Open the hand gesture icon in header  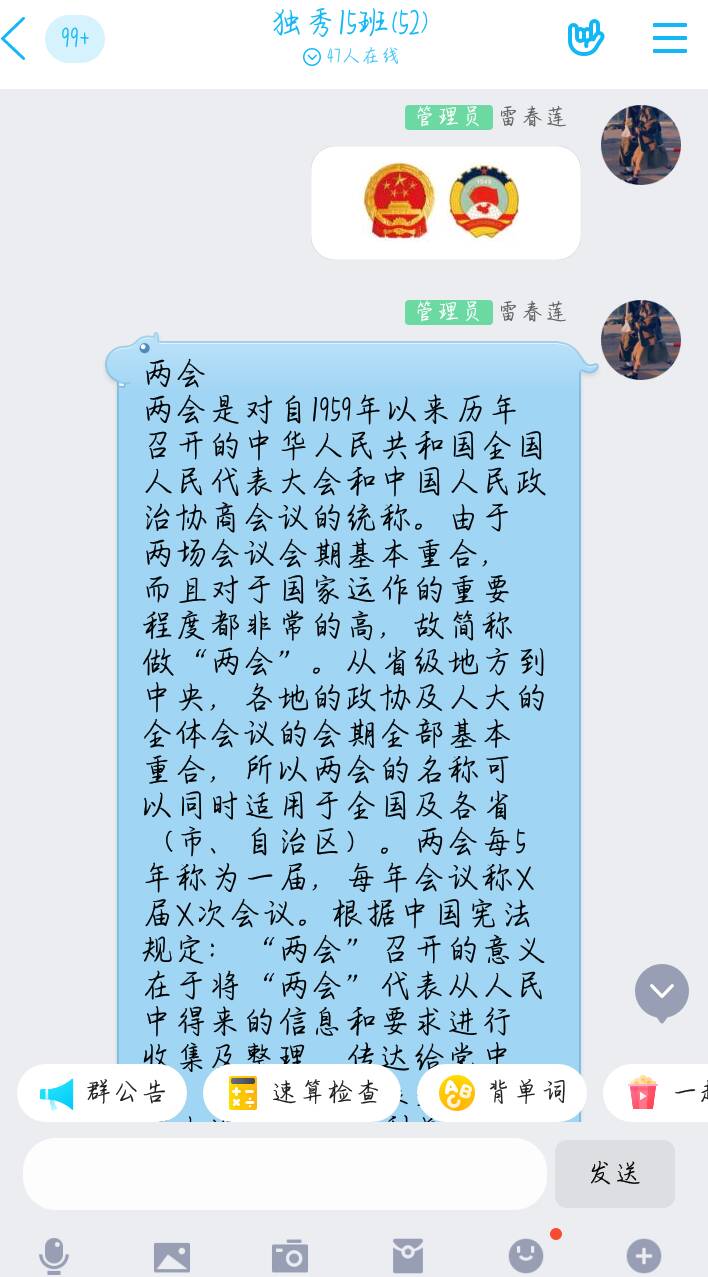tap(585, 38)
